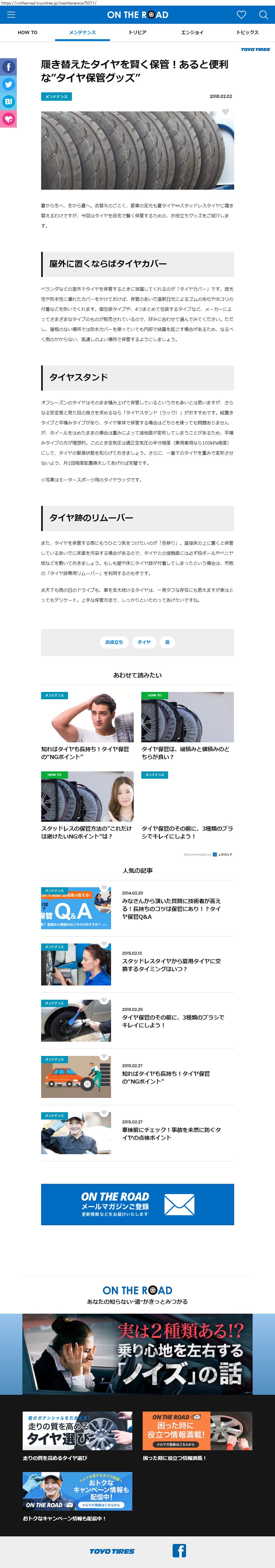This screenshot has height=1568, width=275.
Task: Open popular article タイヤ保管Q&A
Action: click(x=171, y=909)
